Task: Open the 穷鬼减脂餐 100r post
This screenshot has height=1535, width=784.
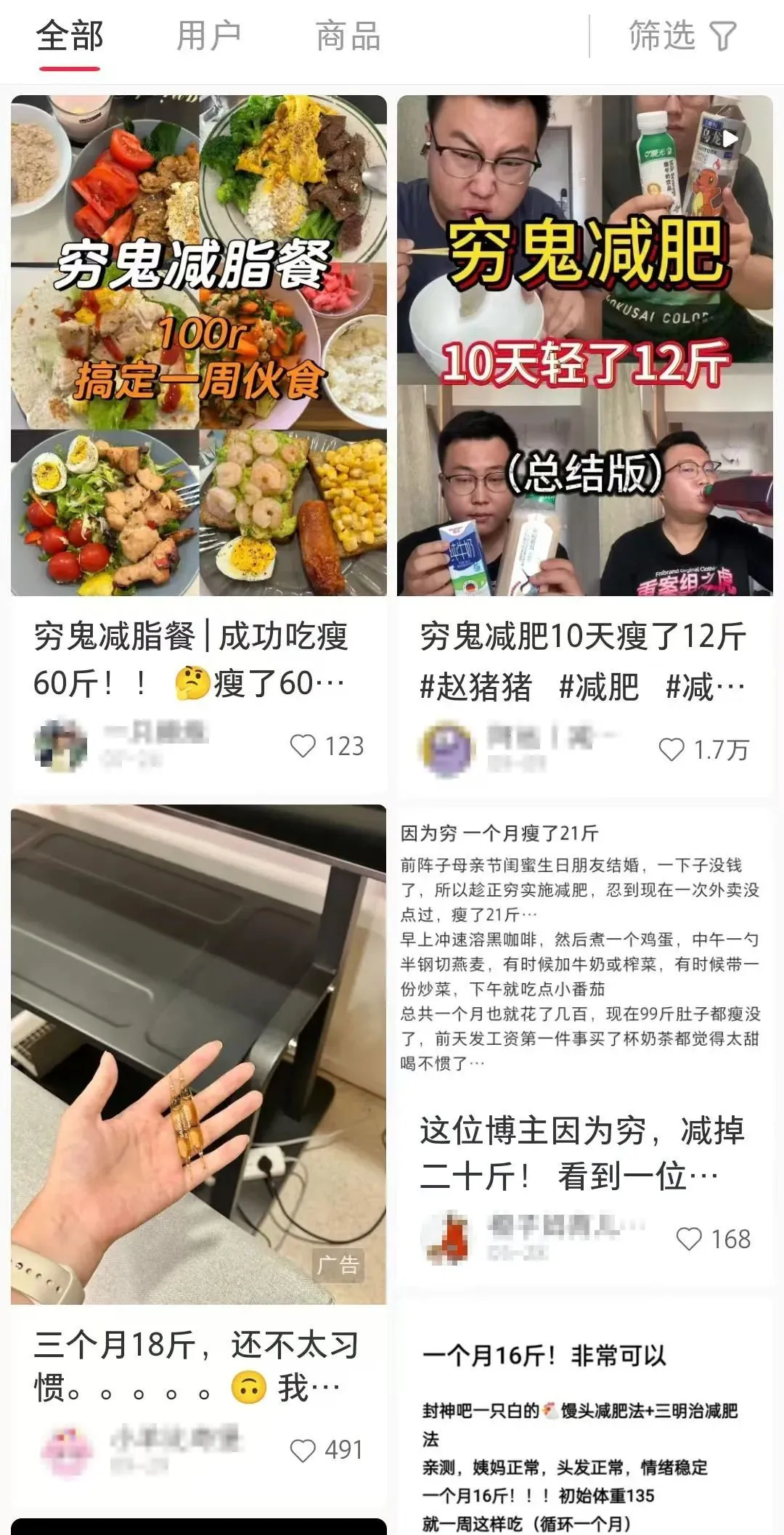Action: tap(198, 345)
